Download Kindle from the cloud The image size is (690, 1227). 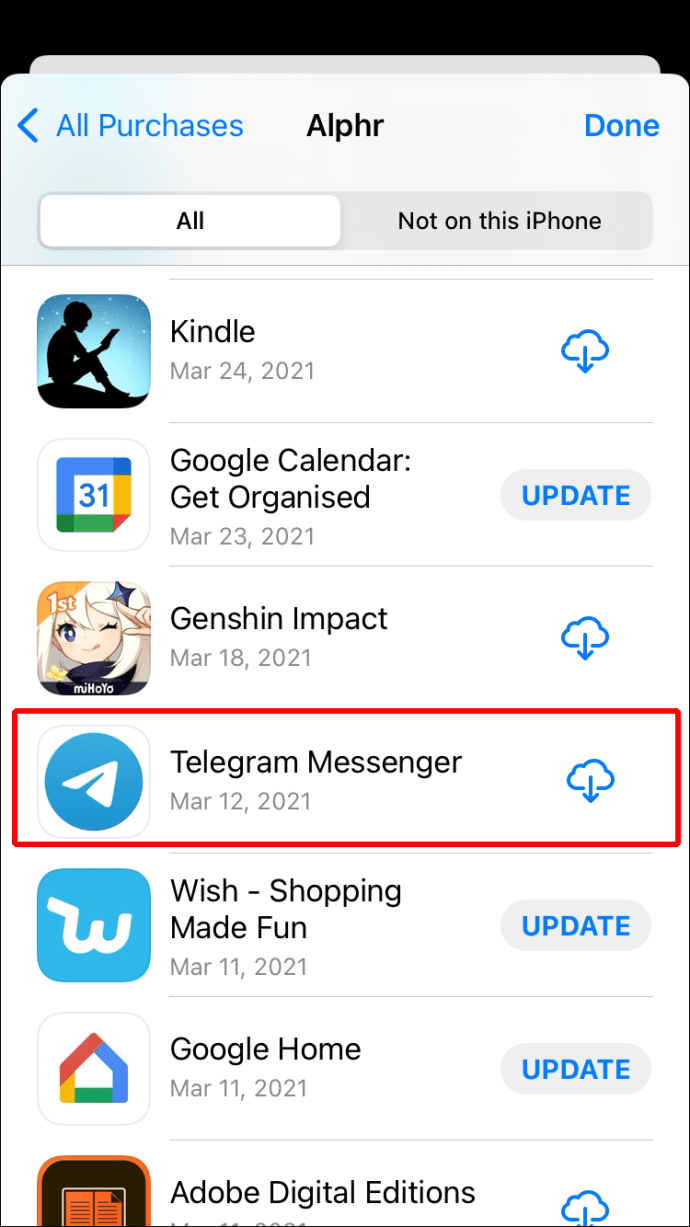(x=585, y=352)
